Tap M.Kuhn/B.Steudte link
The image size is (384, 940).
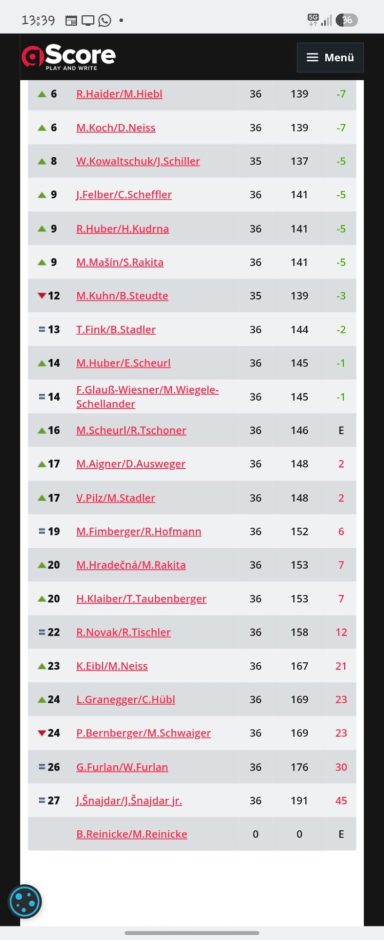(122, 296)
